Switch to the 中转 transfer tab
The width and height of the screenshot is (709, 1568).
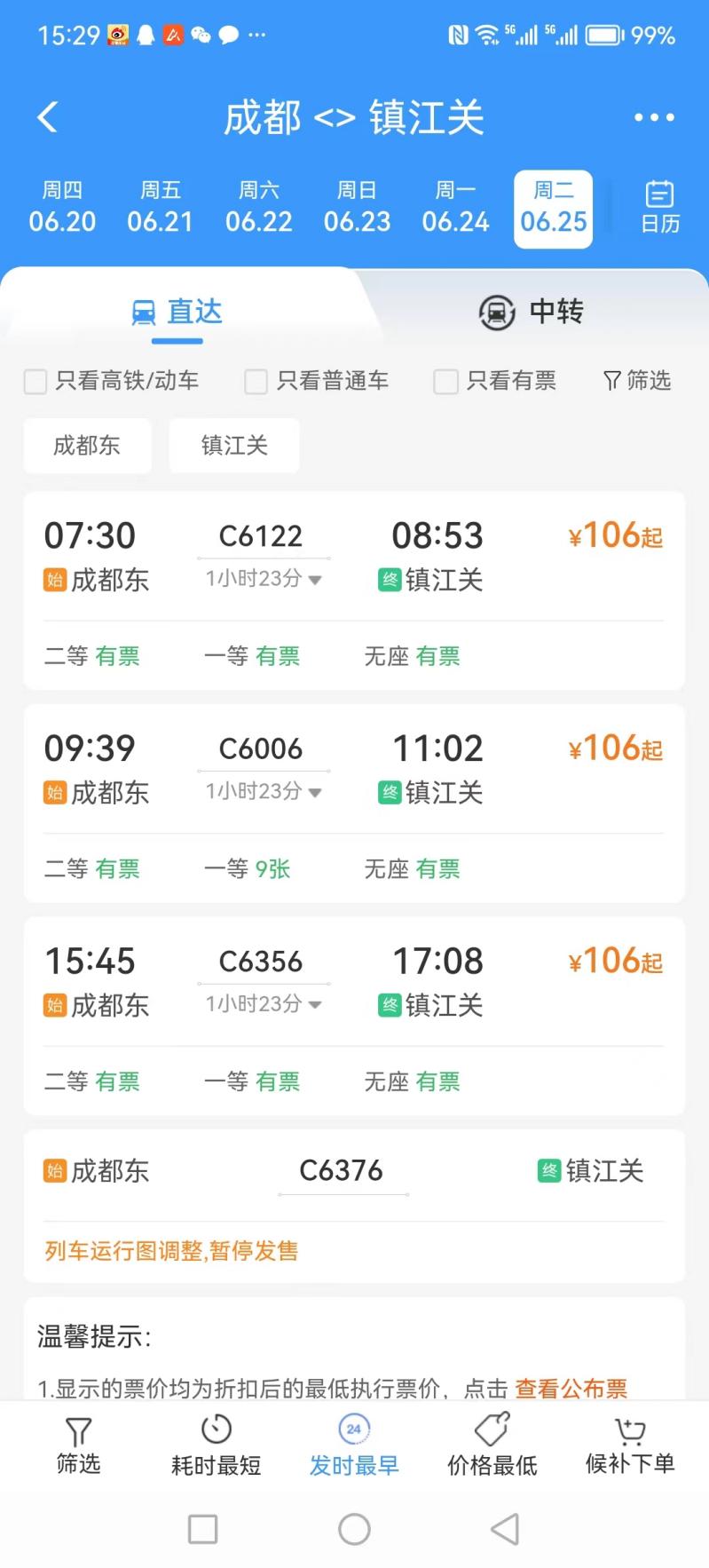point(531,312)
